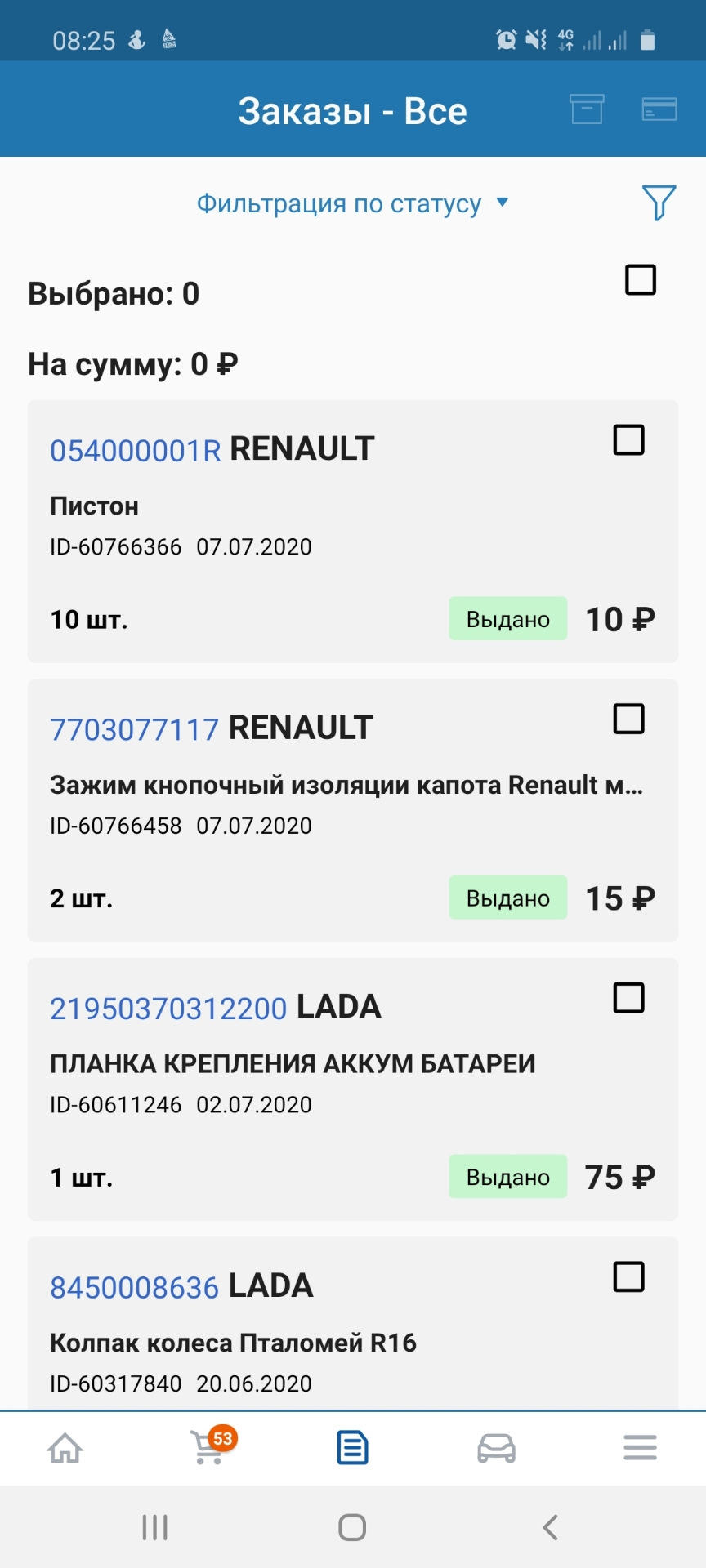Select the checkbox on the Пистон RENAULT order
Screen dimensions: 706x1568
[629, 441]
